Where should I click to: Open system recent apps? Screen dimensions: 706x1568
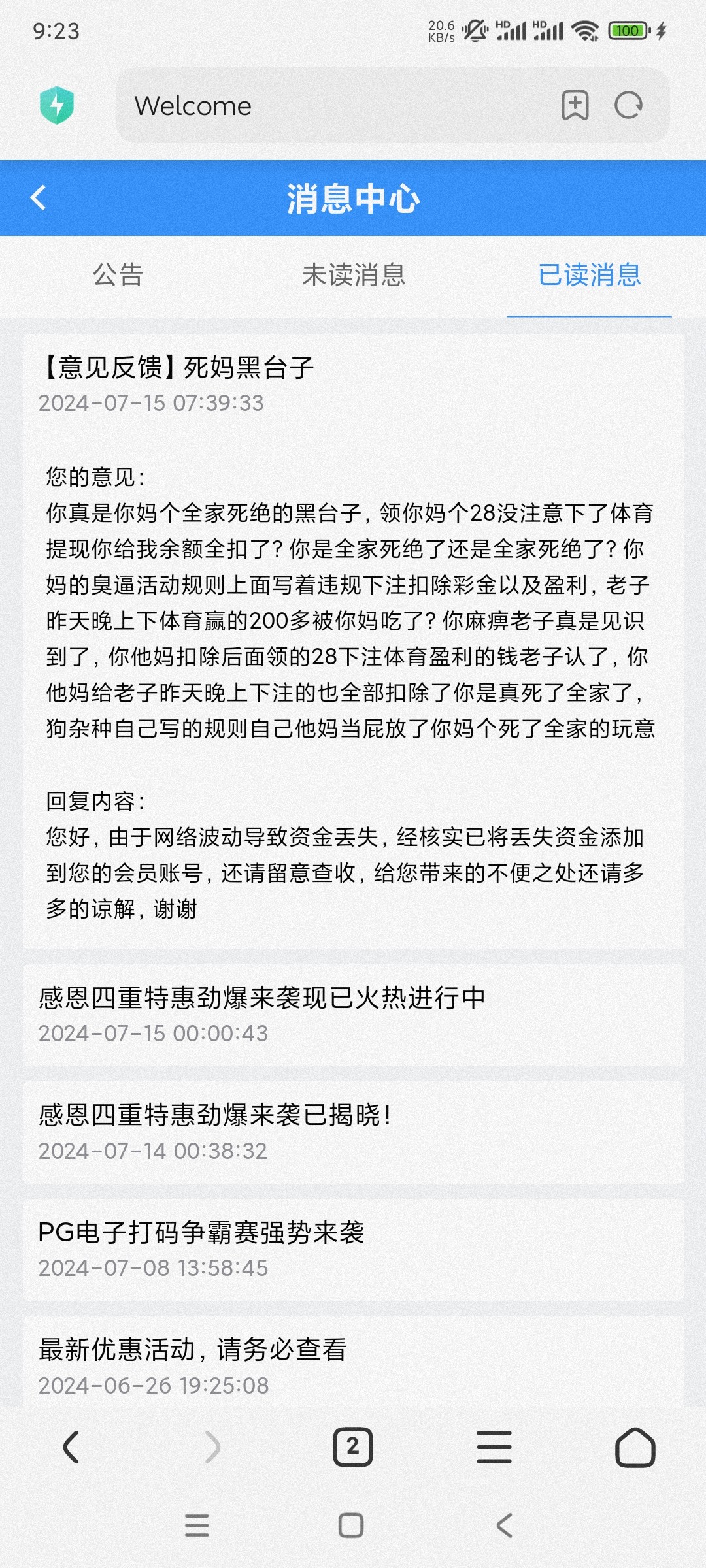click(x=197, y=1526)
